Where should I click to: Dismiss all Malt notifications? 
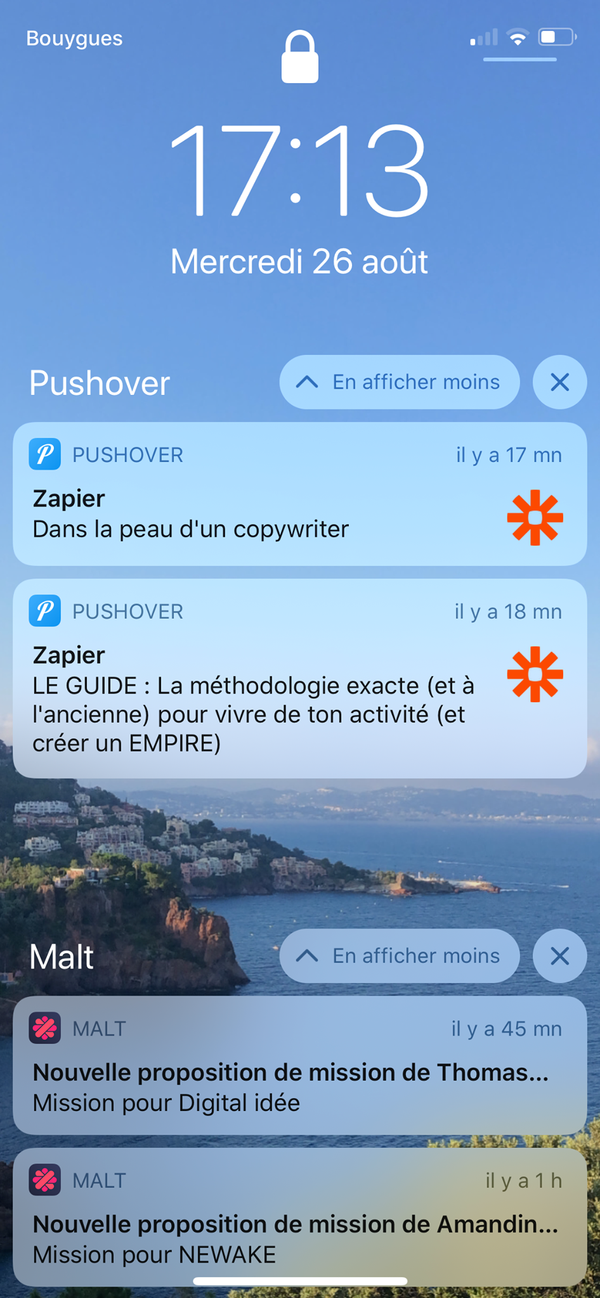click(x=559, y=956)
